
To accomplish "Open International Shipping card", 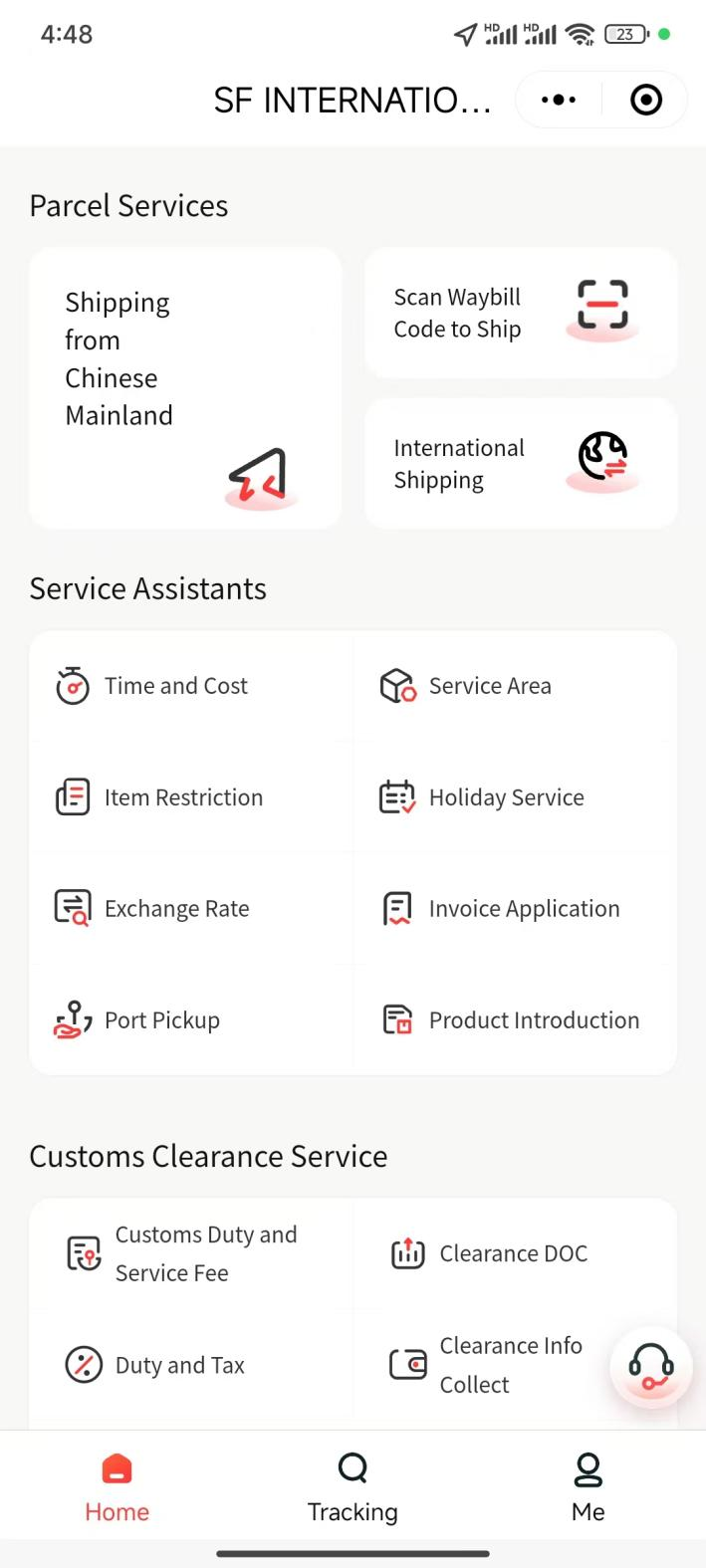I will [x=521, y=463].
